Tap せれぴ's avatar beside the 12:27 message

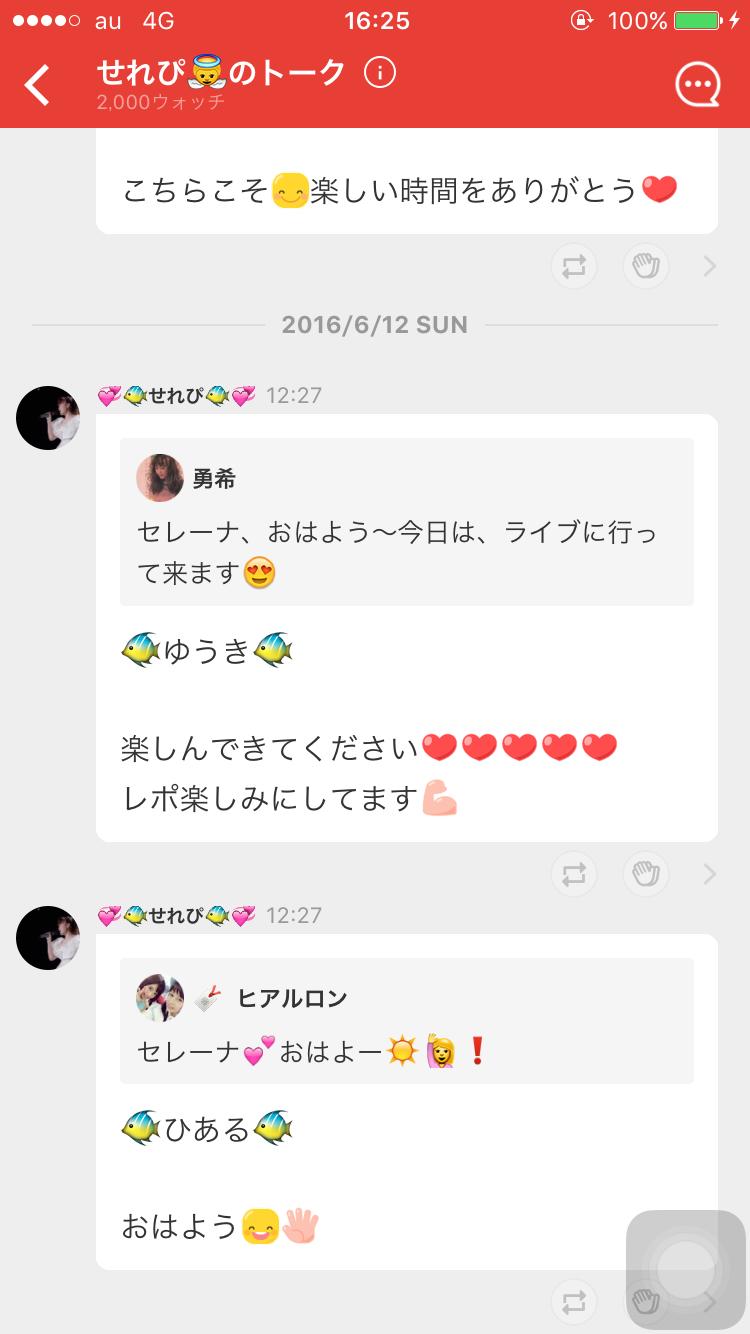pyautogui.click(x=47, y=418)
